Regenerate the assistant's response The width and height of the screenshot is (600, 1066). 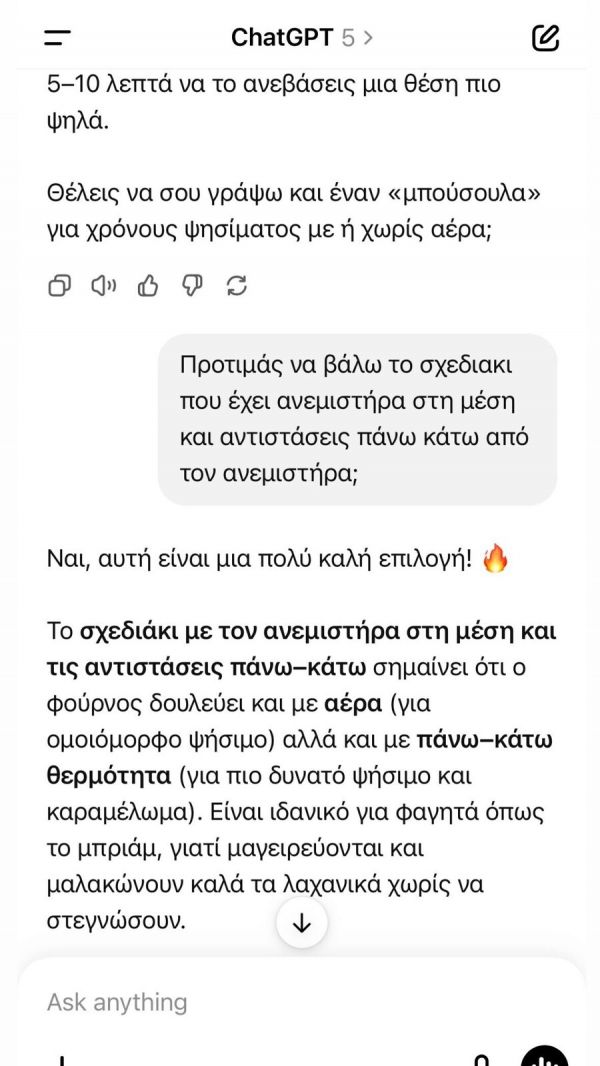click(237, 286)
